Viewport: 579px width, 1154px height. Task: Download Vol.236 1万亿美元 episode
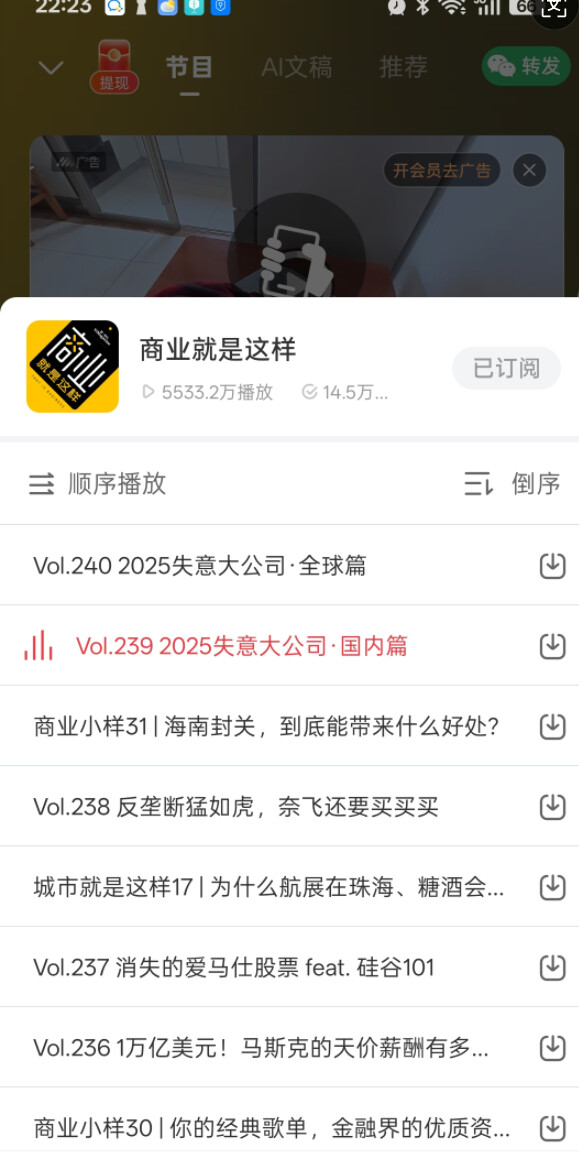coord(553,1047)
